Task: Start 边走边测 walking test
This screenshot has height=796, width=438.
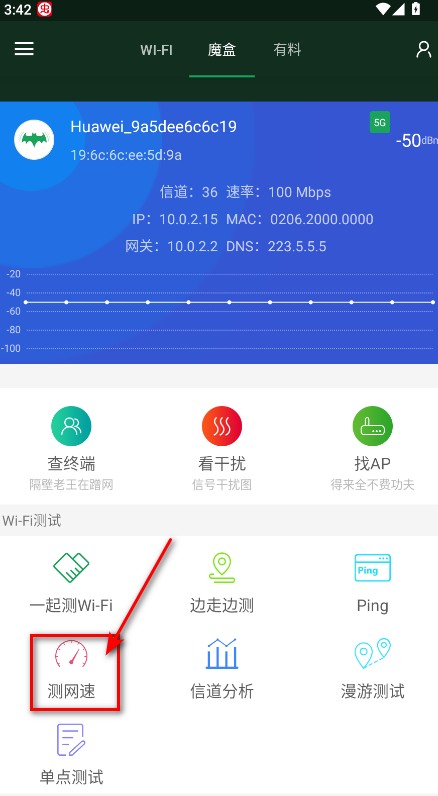Action: point(222,582)
